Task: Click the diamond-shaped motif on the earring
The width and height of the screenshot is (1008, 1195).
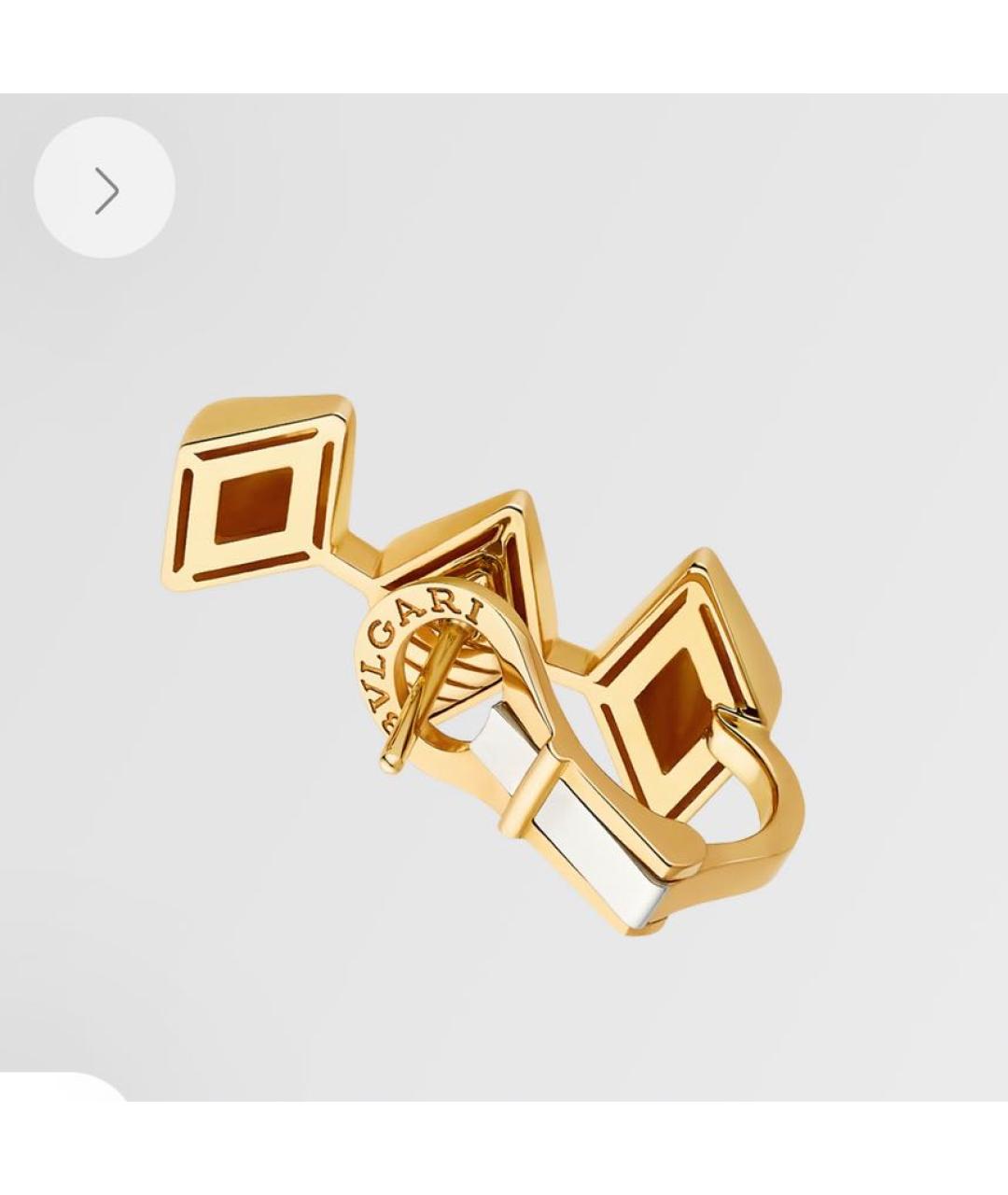Action: (252, 504)
